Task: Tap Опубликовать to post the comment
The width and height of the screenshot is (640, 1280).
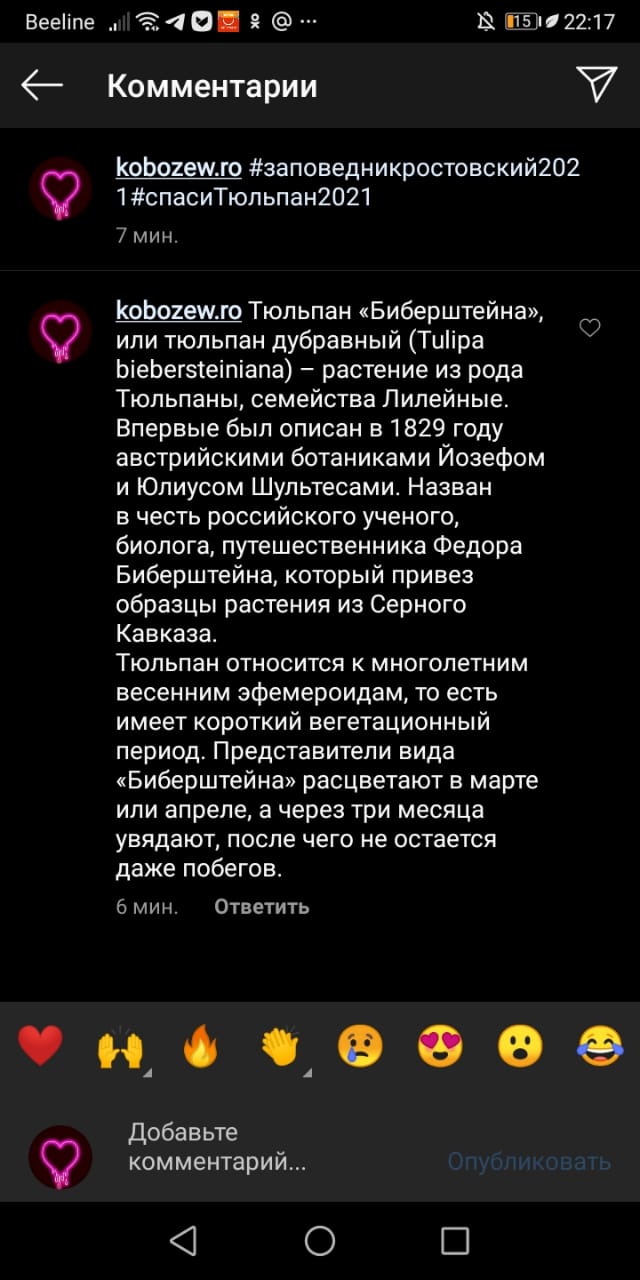Action: (x=528, y=1161)
